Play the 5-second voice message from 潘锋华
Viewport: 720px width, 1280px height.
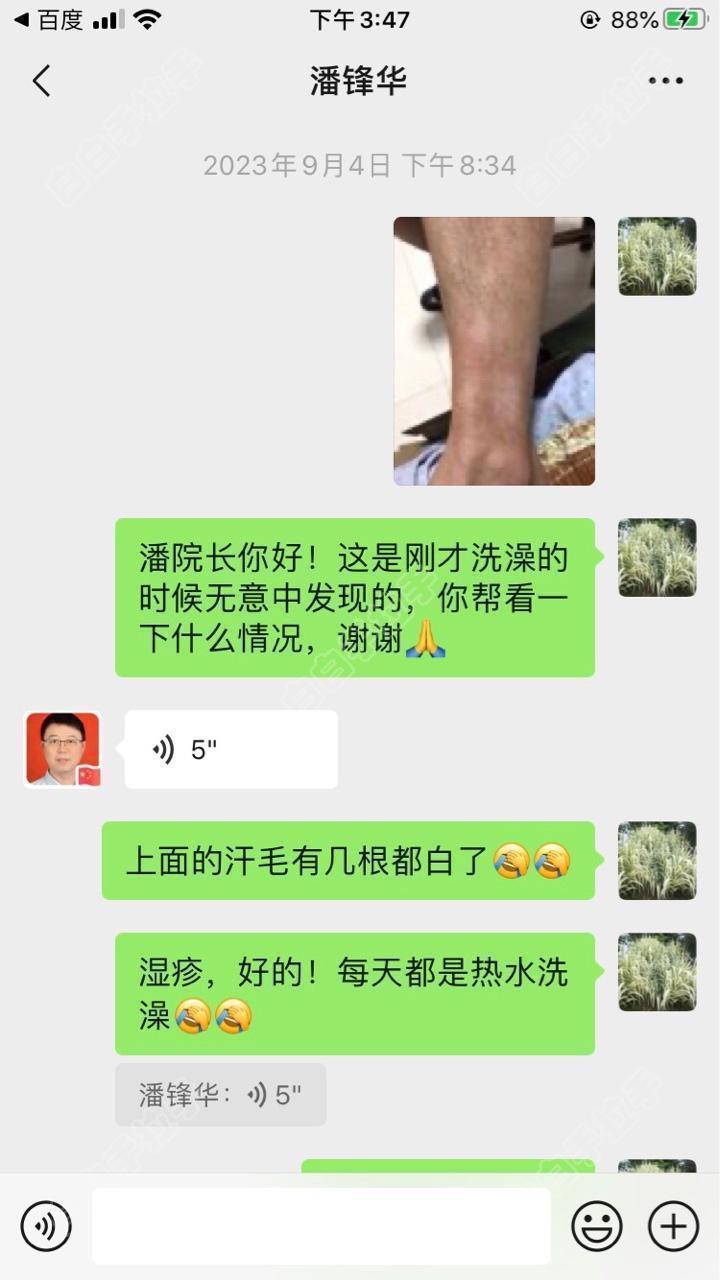[x=231, y=750]
